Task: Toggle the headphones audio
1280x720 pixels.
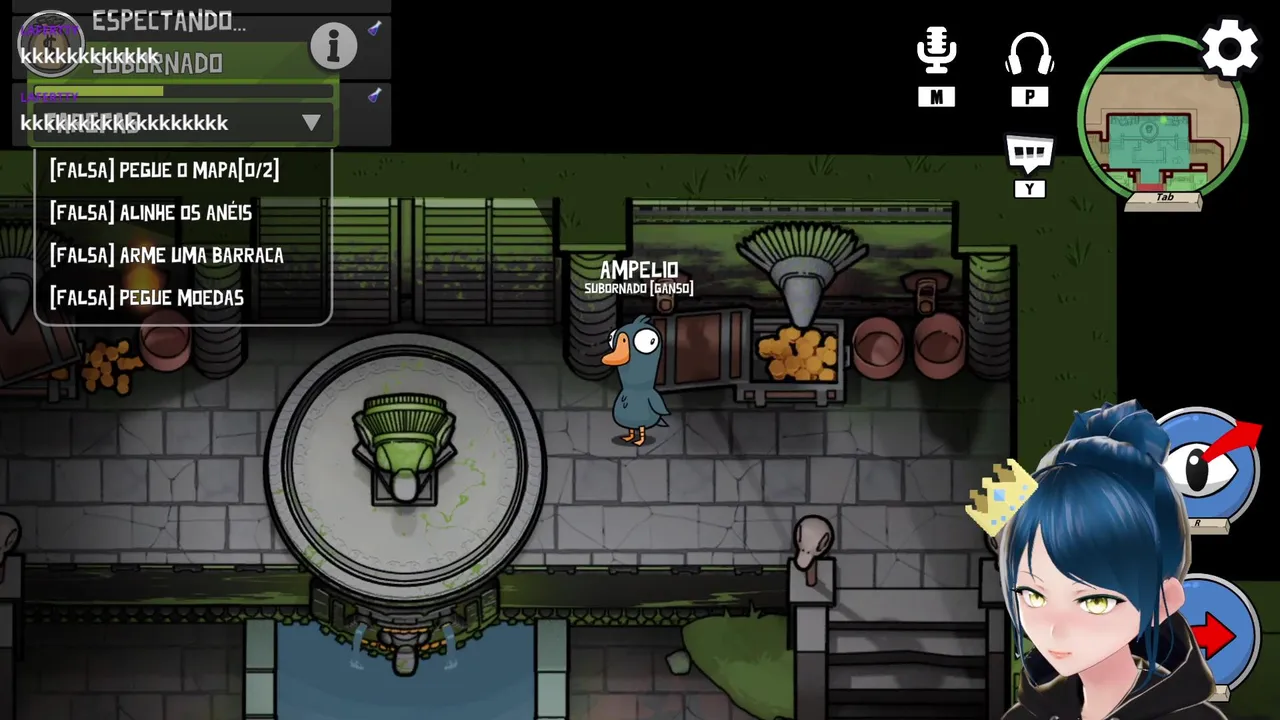Action: (x=1029, y=54)
